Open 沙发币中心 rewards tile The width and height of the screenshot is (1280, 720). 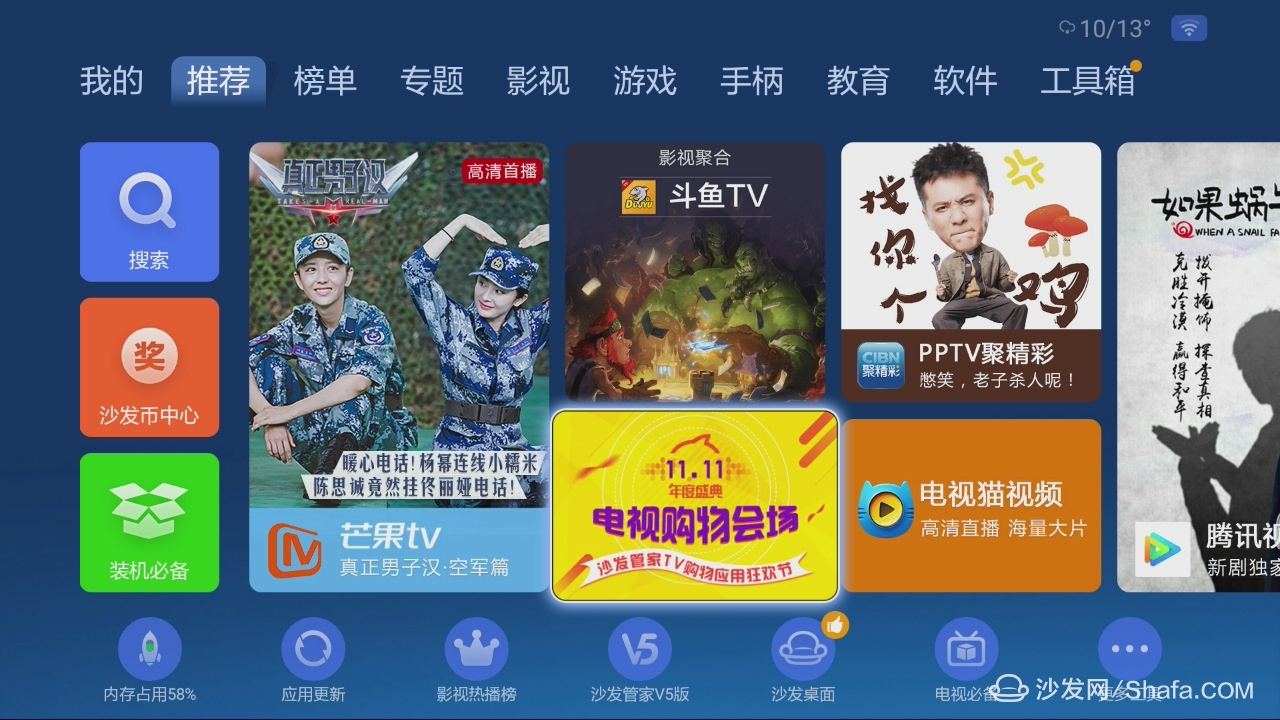tap(149, 367)
